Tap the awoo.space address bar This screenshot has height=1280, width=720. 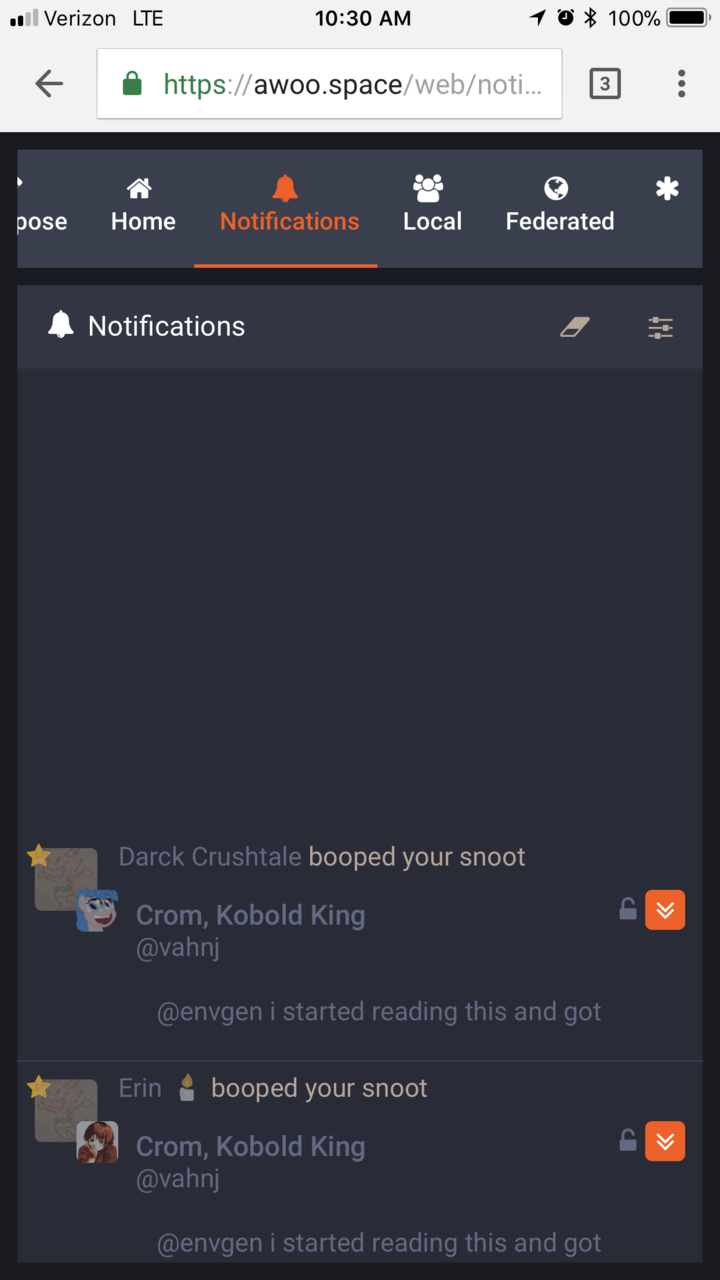coord(330,84)
